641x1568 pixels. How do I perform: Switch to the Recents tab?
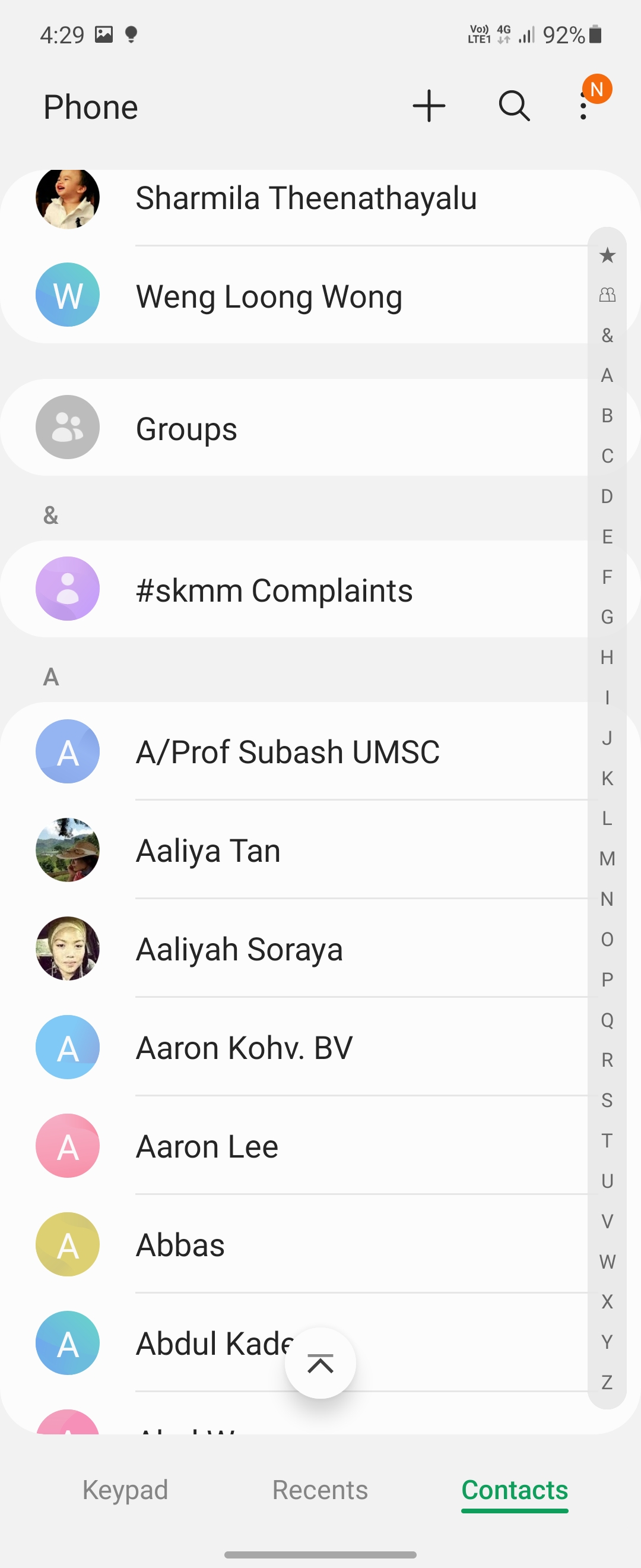(320, 1490)
